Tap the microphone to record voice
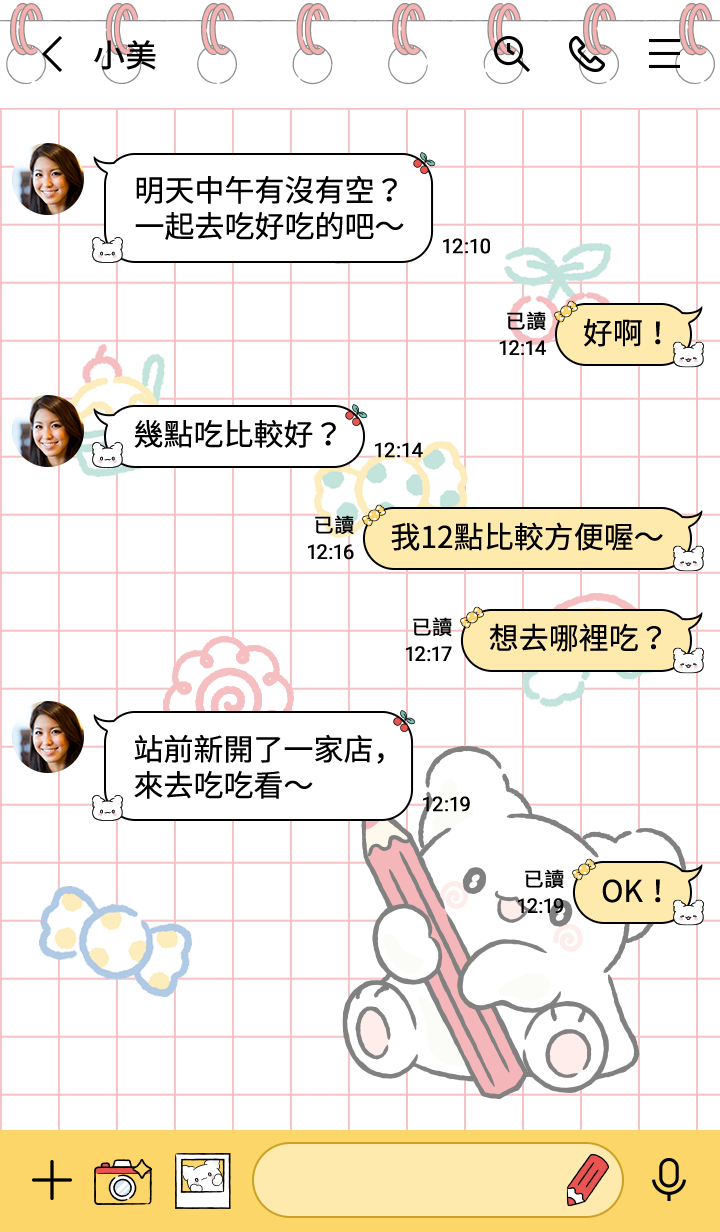This screenshot has width=720, height=1232. click(x=668, y=1181)
